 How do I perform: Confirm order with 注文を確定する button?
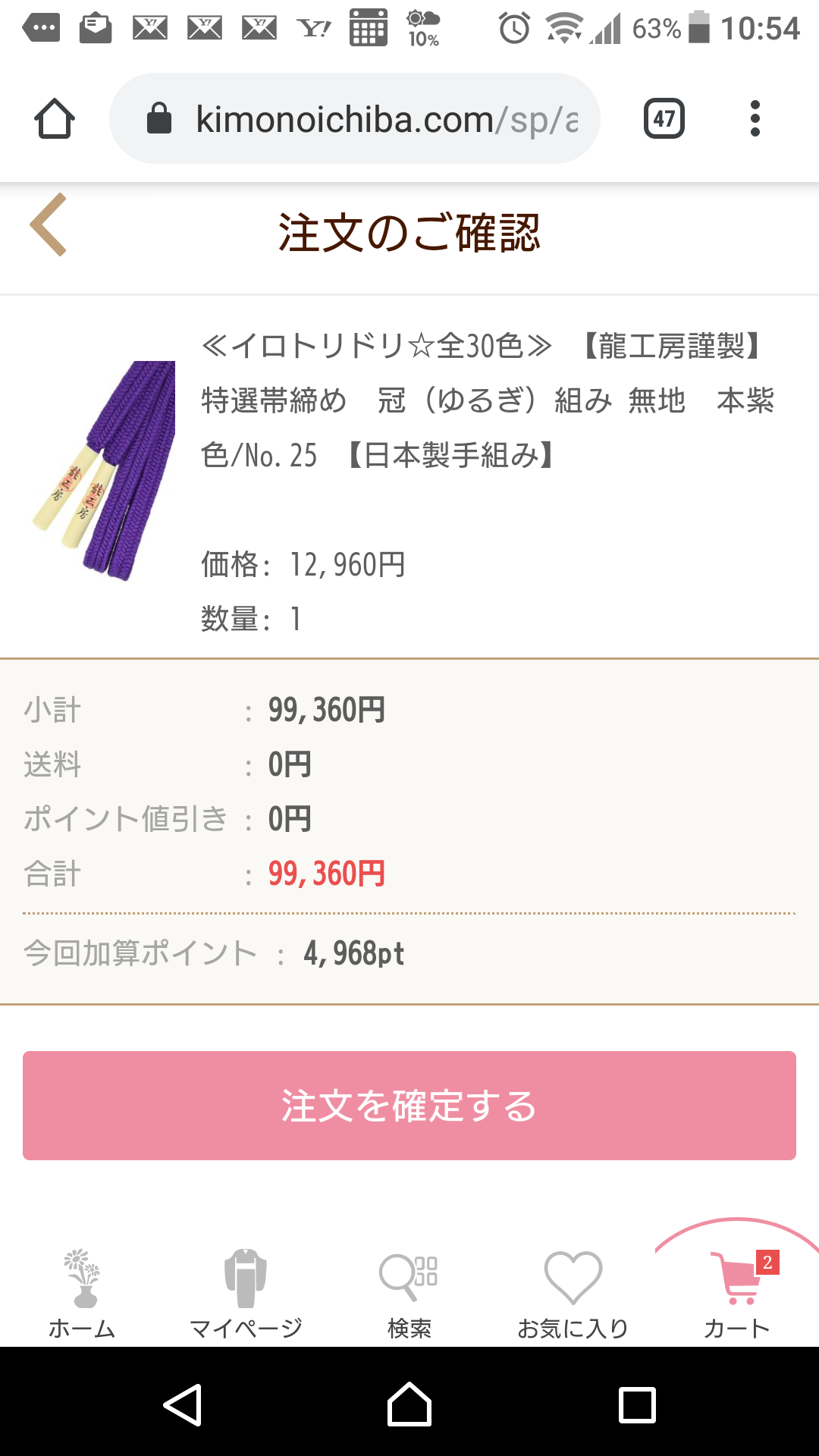409,1106
